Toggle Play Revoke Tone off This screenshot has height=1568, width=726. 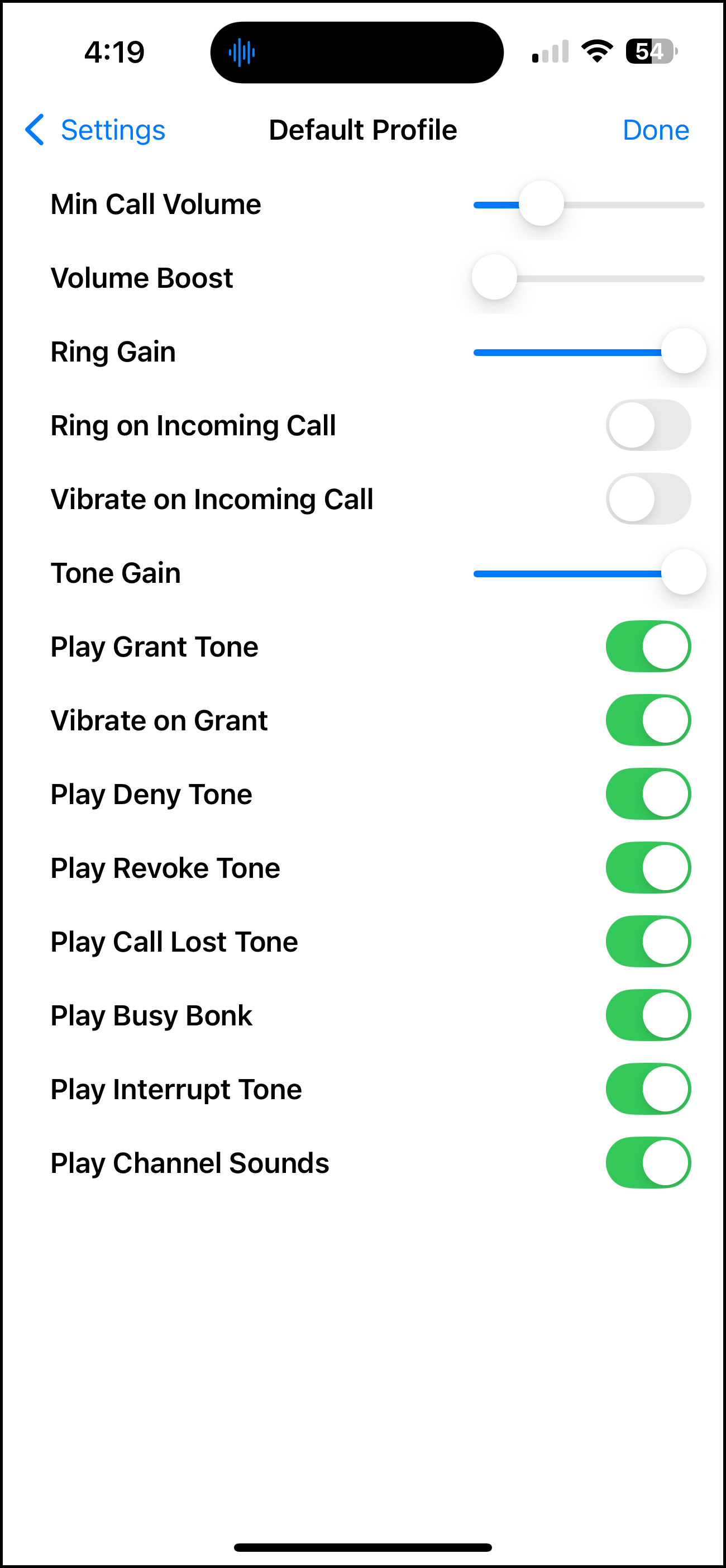click(647, 868)
